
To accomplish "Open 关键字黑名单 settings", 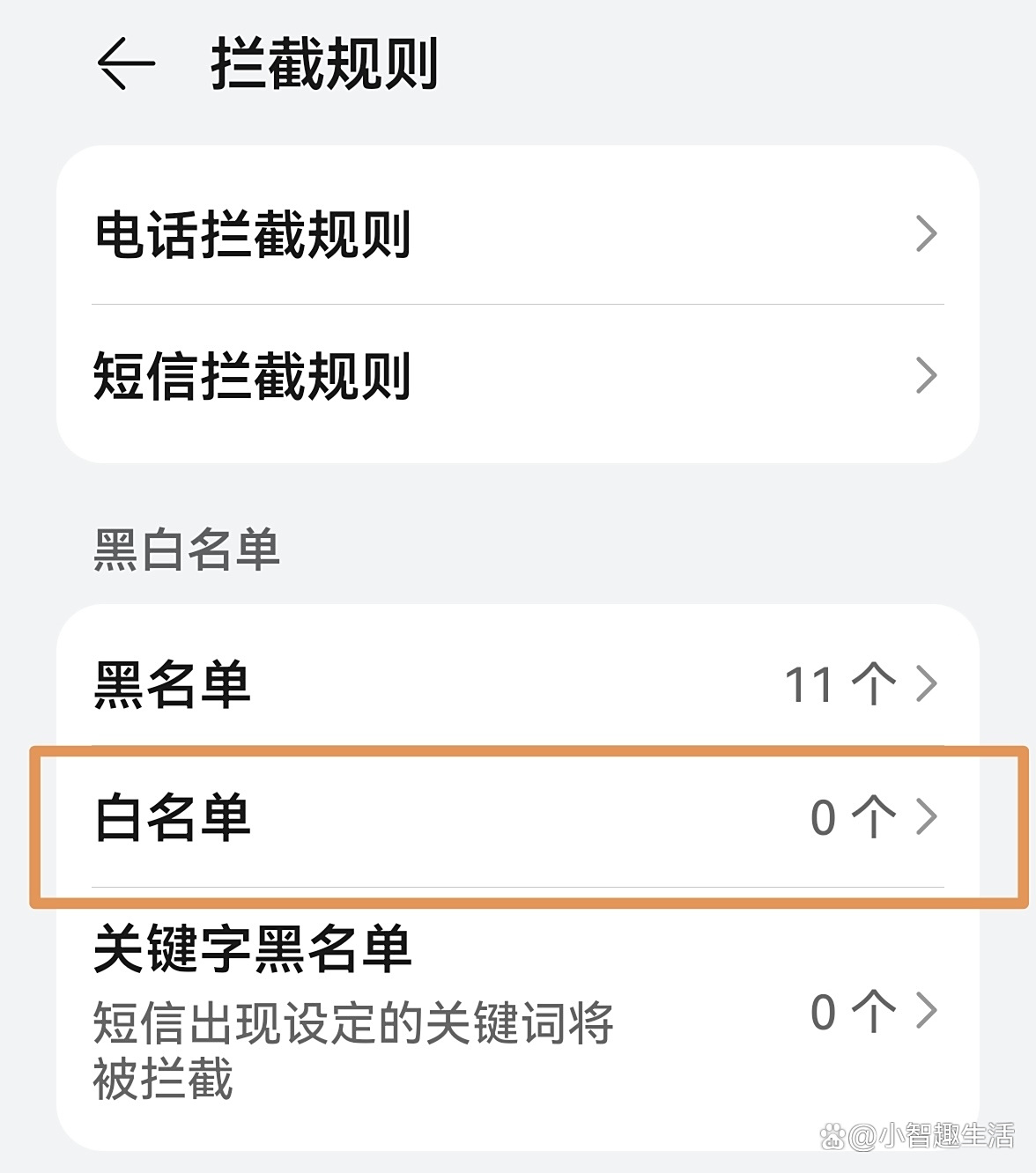I will pyautogui.click(x=517, y=1011).
